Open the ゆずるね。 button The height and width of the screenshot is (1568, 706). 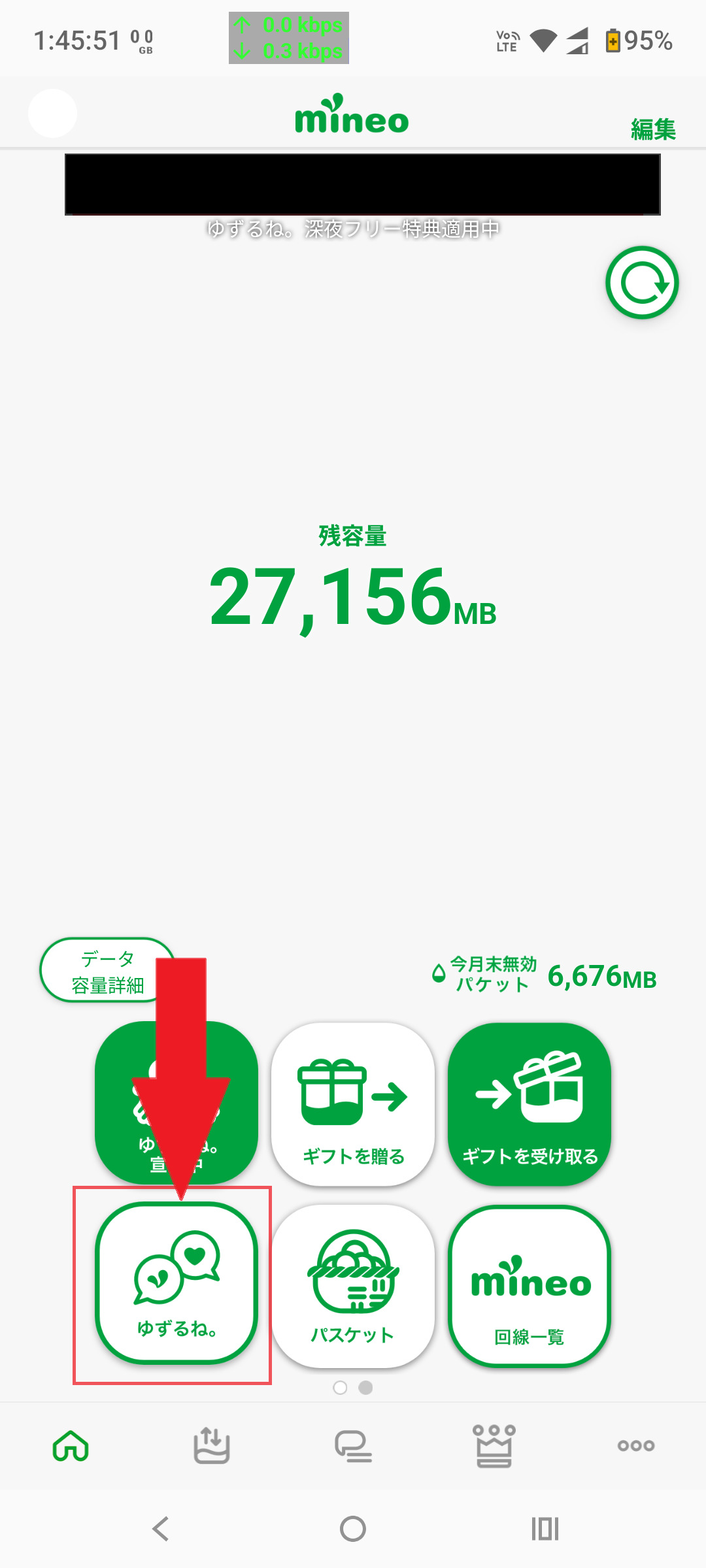[176, 1284]
